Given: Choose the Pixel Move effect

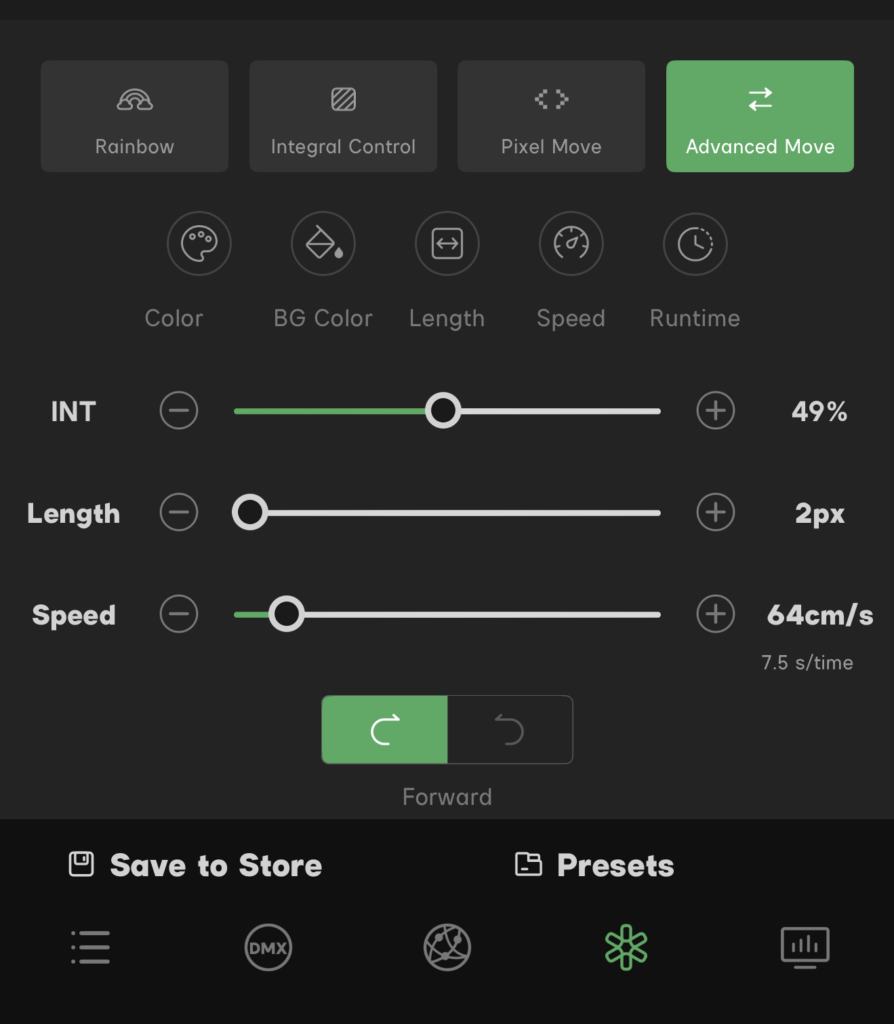Looking at the screenshot, I should (x=551, y=116).
